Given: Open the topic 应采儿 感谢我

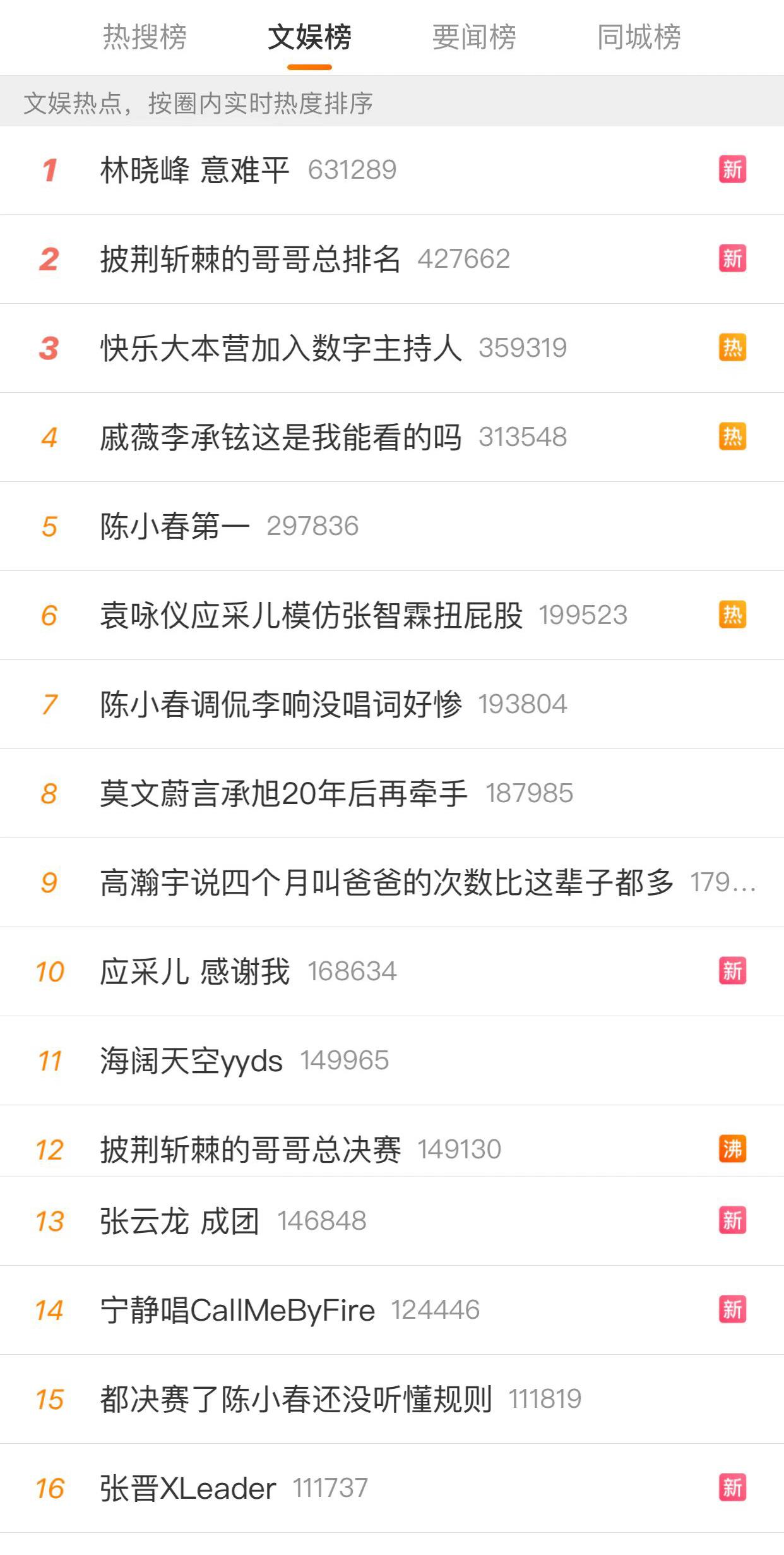Looking at the screenshot, I should (392, 971).
